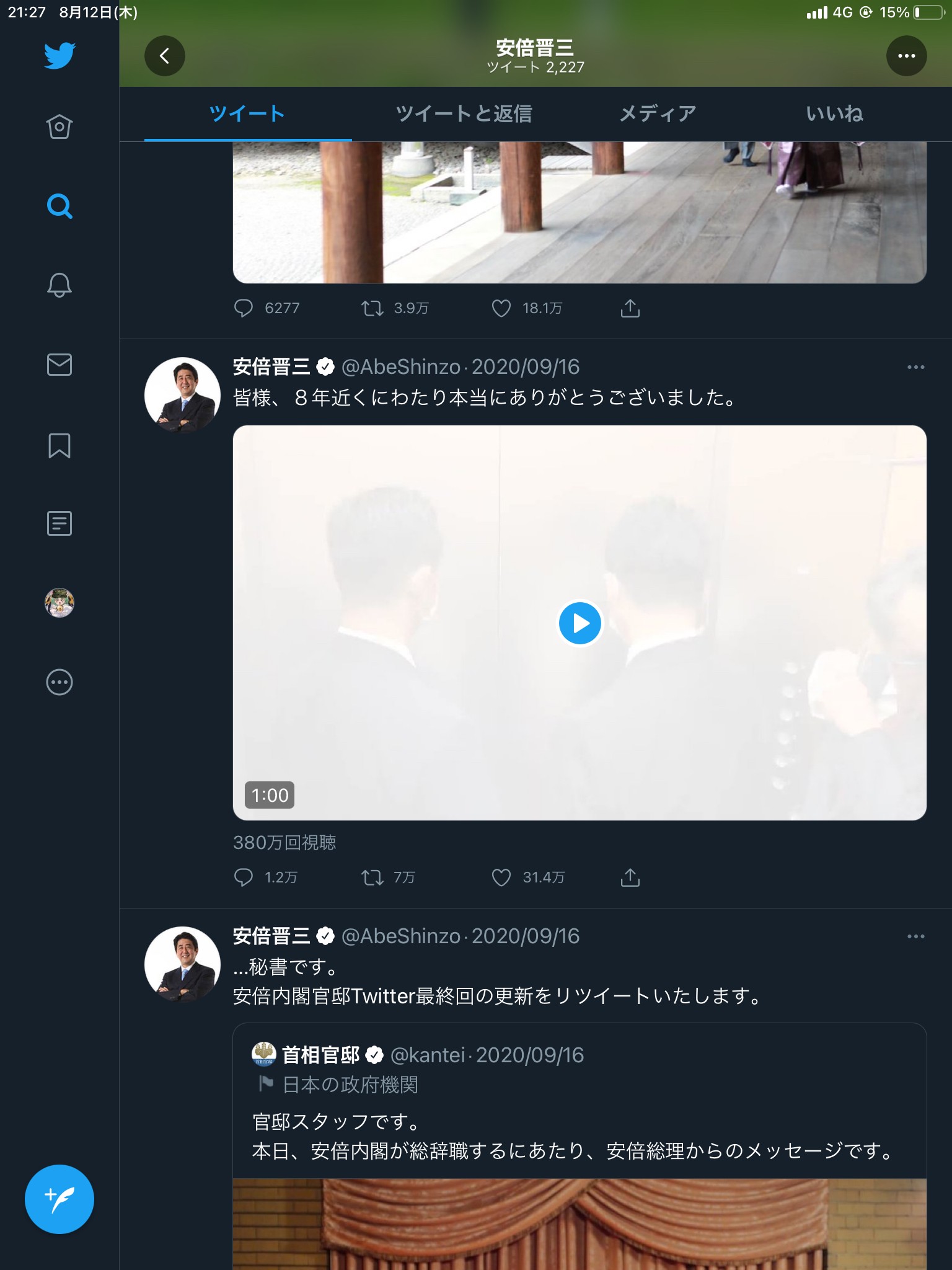Open direct messages envelope icon
The height and width of the screenshot is (1270, 952).
click(59, 365)
